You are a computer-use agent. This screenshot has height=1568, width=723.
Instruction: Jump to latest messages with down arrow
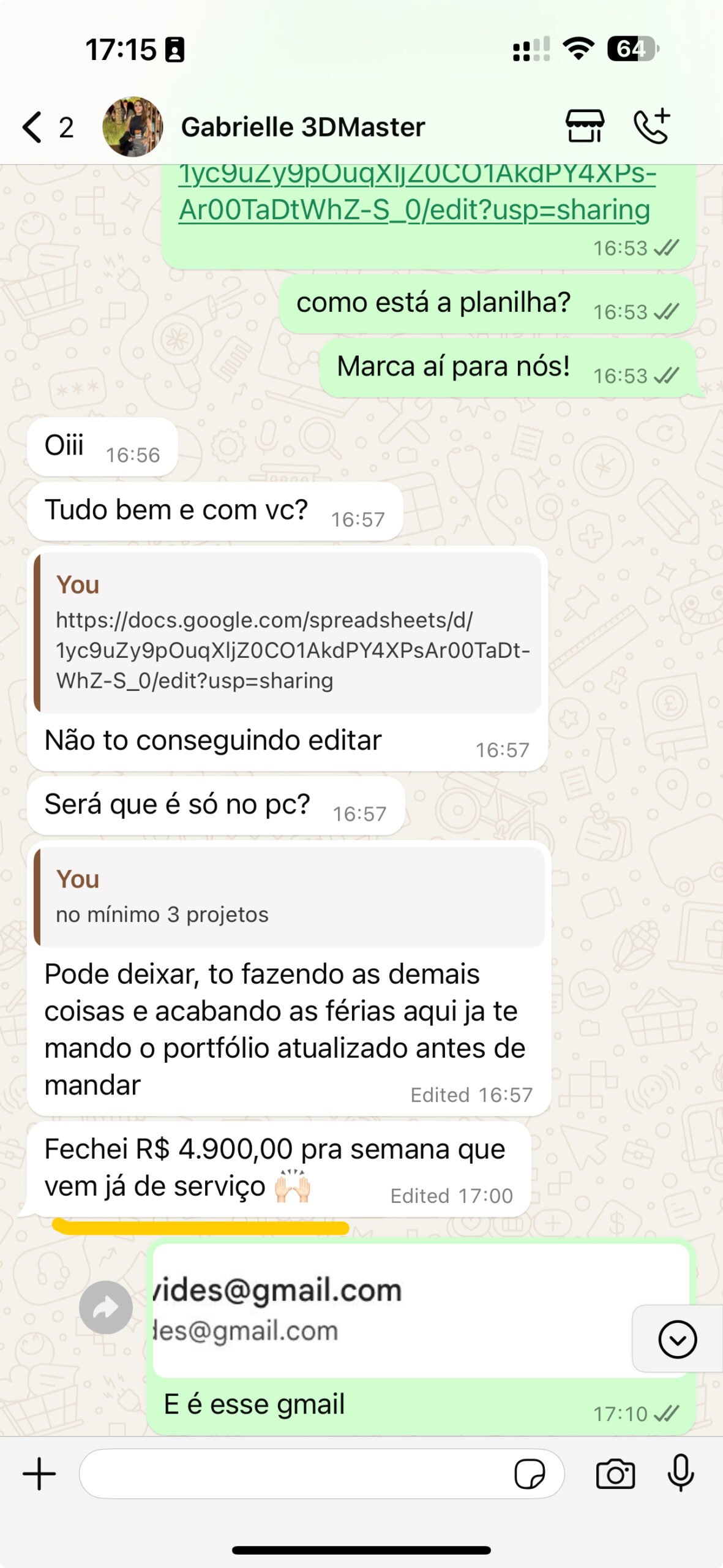tap(677, 1339)
